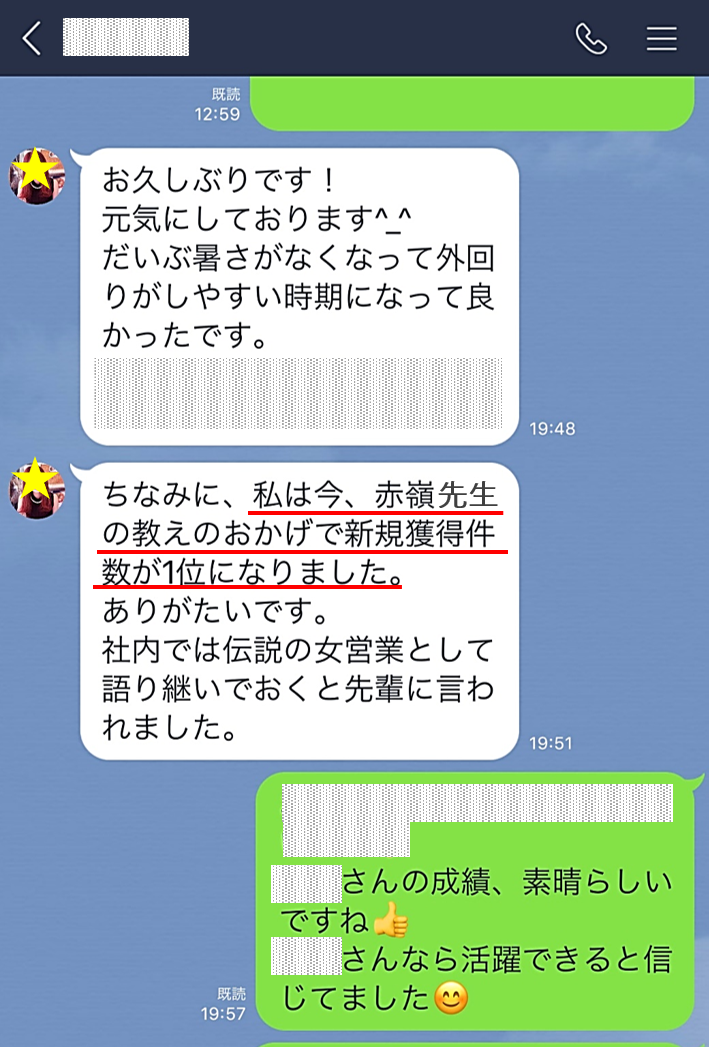Start a voice call from the phone icon
Image resolution: width=709 pixels, height=1047 pixels.
[591, 39]
